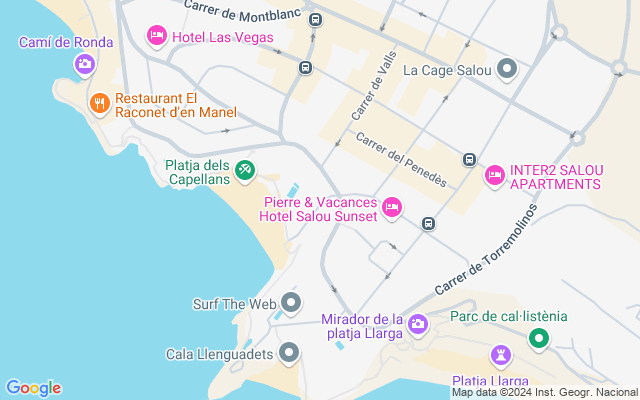Viewport: 640px width, 400px height.
Task: Open the bus stop beside Carrer del Penedès
Action: (x=469, y=160)
